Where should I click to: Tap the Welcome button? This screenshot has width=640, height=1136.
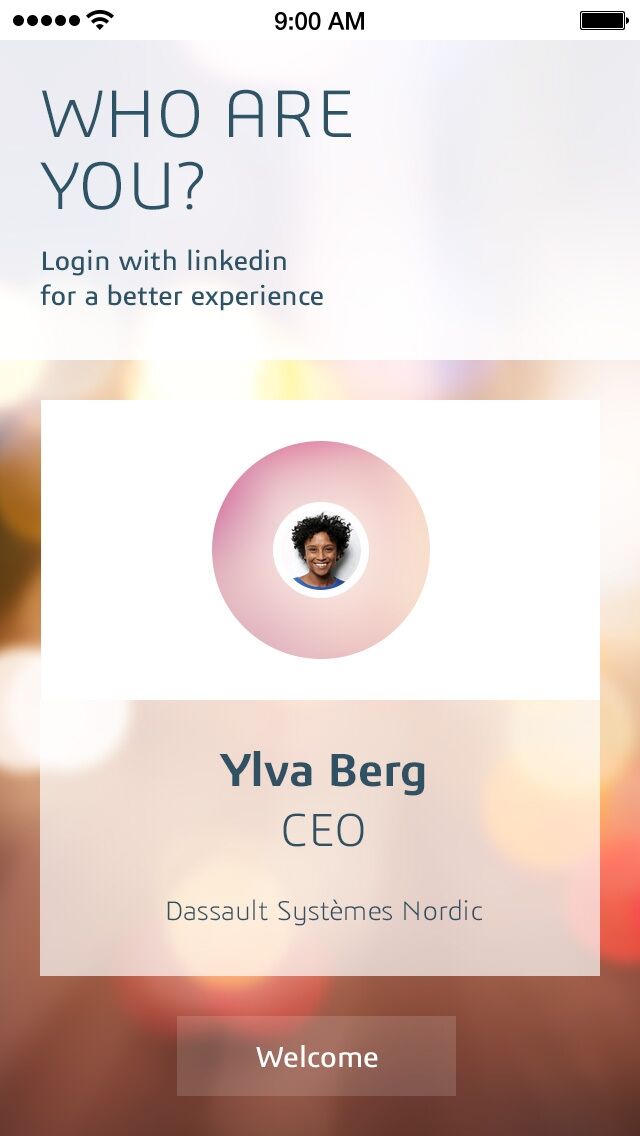(x=316, y=1056)
